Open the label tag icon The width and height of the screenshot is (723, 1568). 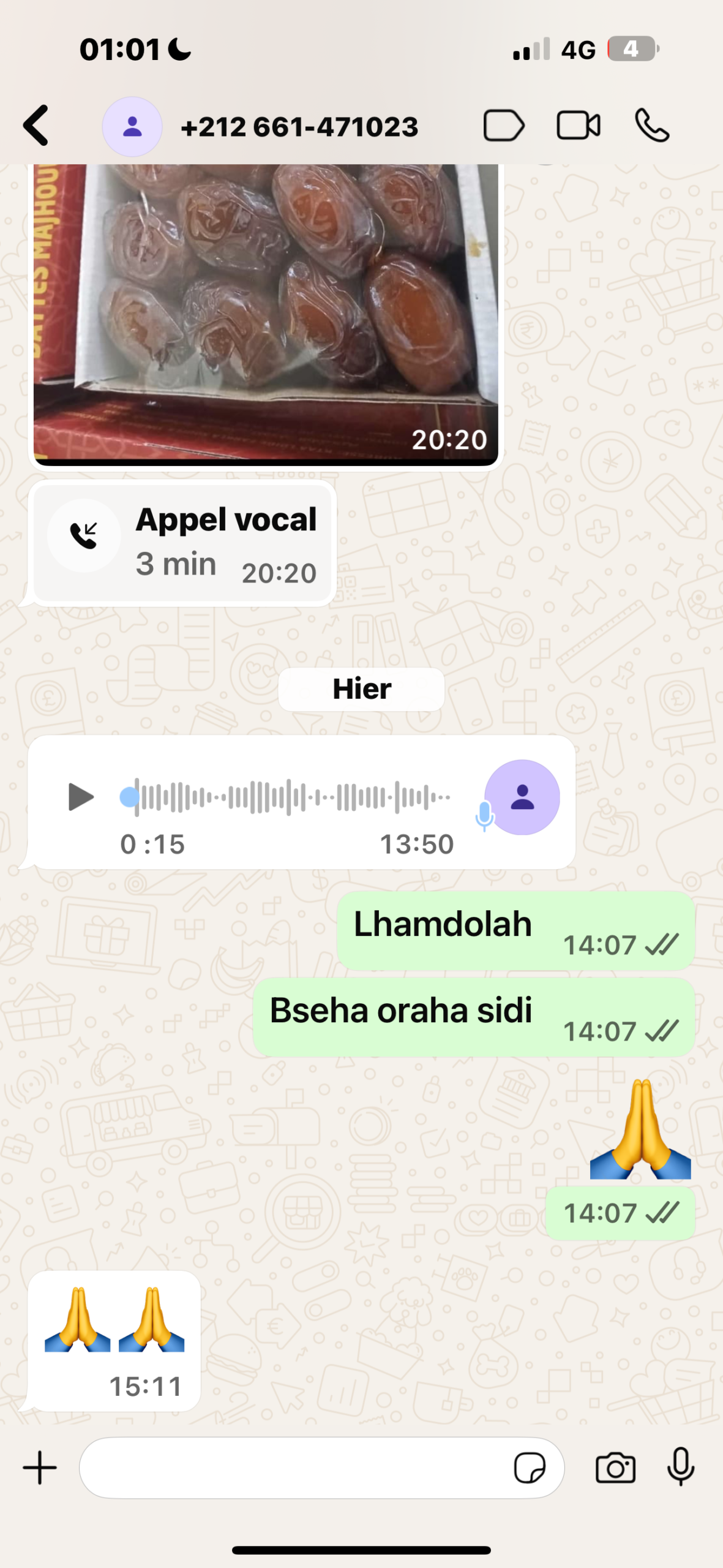point(503,126)
